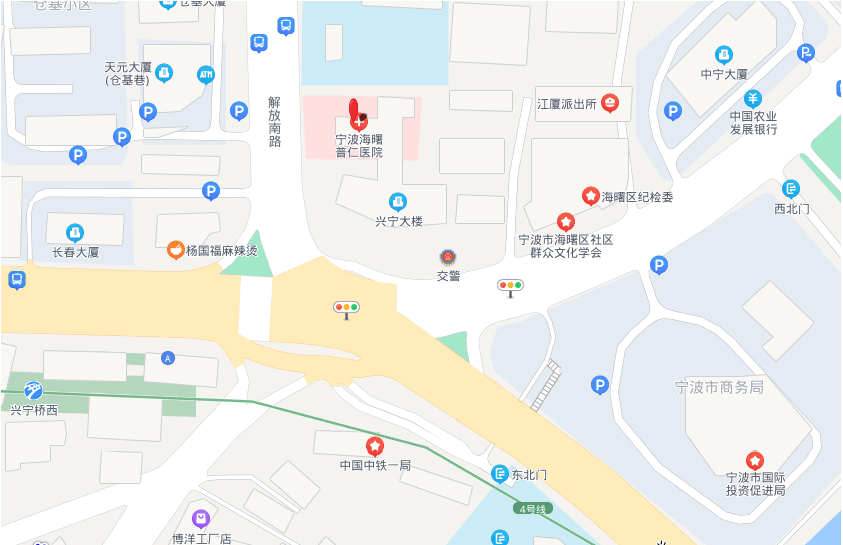This screenshot has width=843, height=545.
Task: Select the 东北门 entrance marker
Action: [x=499, y=474]
